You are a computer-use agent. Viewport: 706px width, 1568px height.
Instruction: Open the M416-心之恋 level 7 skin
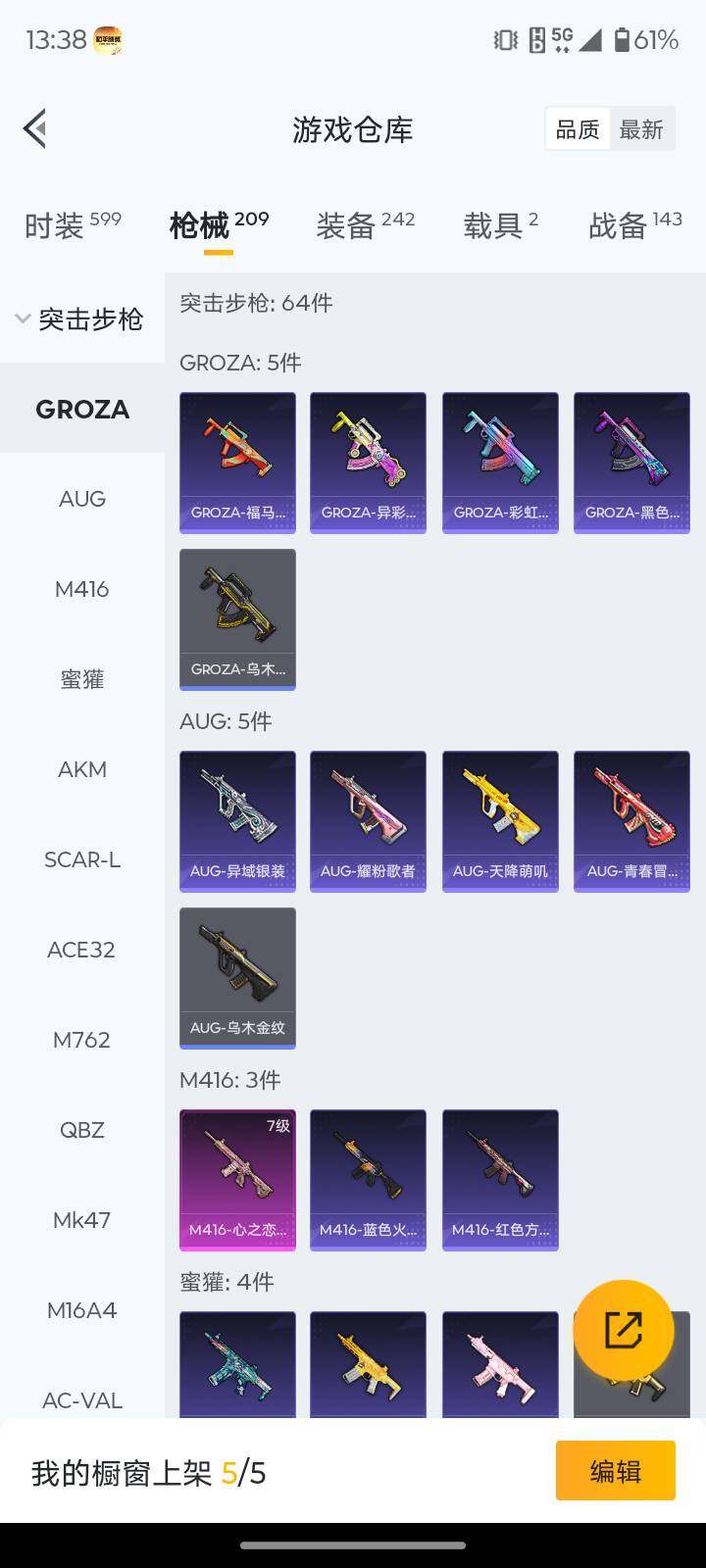(x=237, y=1180)
